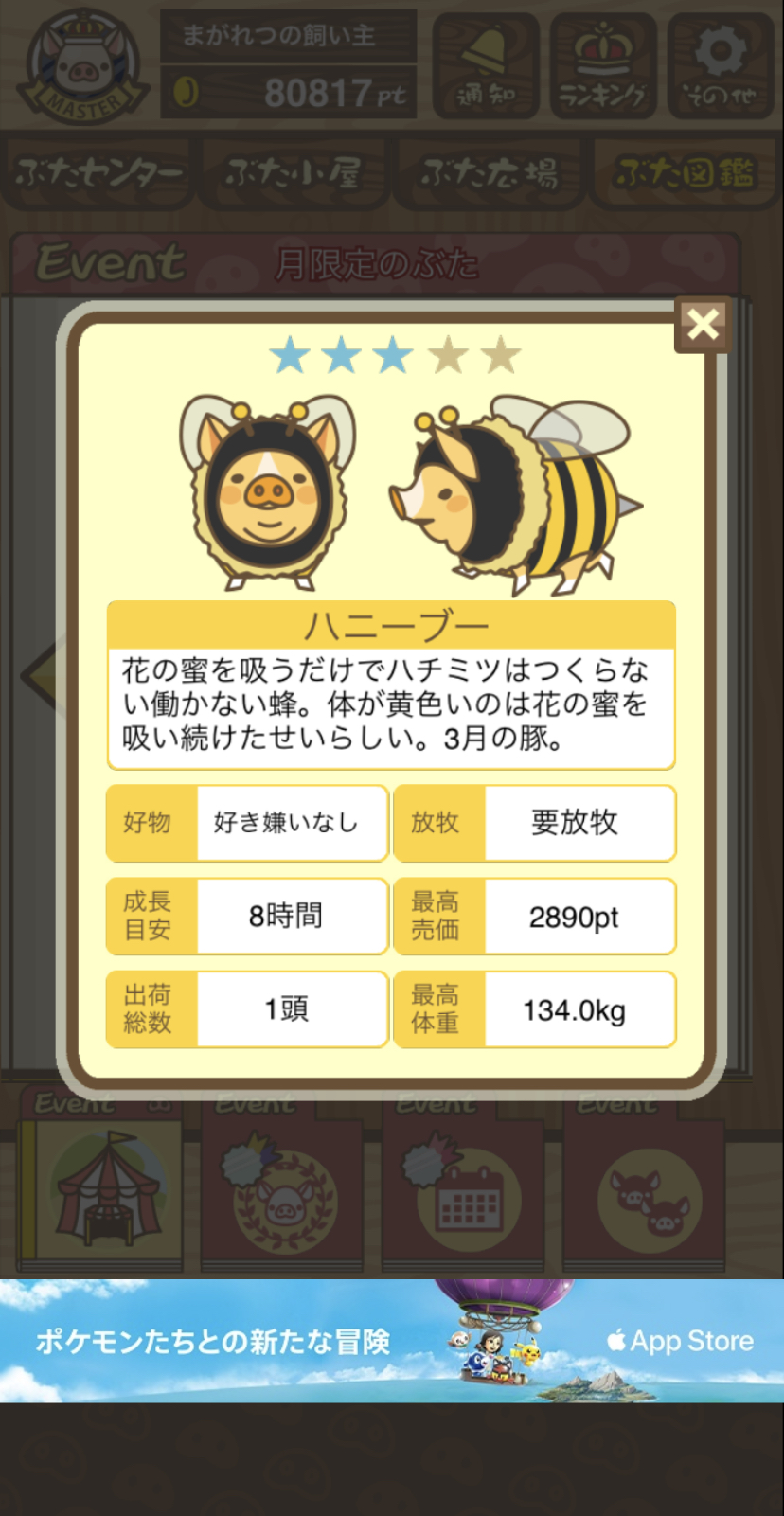Switch to the ぶたセンター tab
784x1516 pixels.
coord(98,173)
